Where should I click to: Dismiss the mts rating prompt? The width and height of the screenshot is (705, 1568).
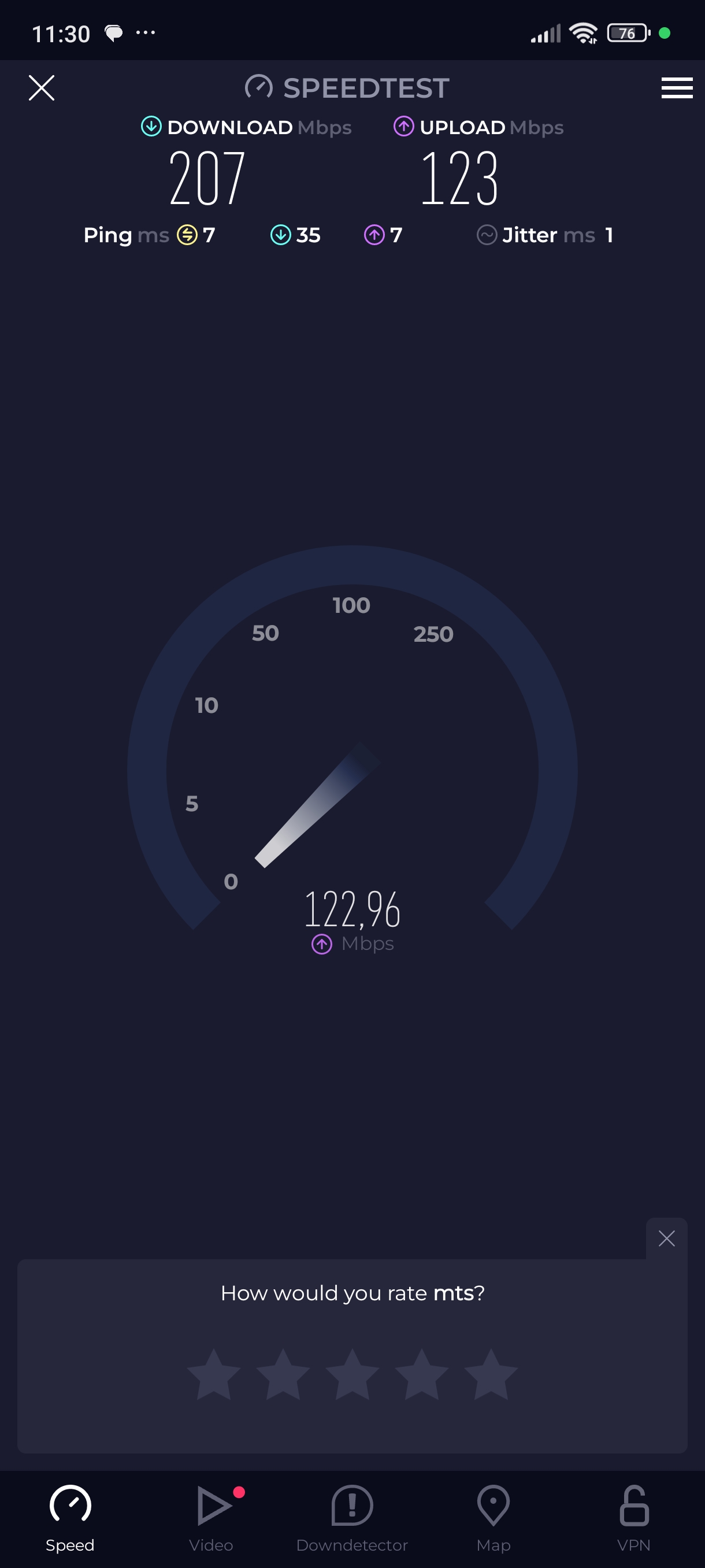[x=666, y=1238]
